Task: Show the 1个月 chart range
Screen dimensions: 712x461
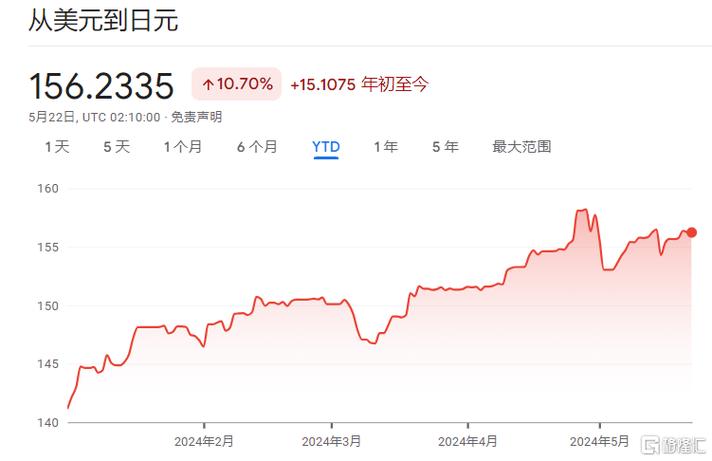Action: pos(183,147)
